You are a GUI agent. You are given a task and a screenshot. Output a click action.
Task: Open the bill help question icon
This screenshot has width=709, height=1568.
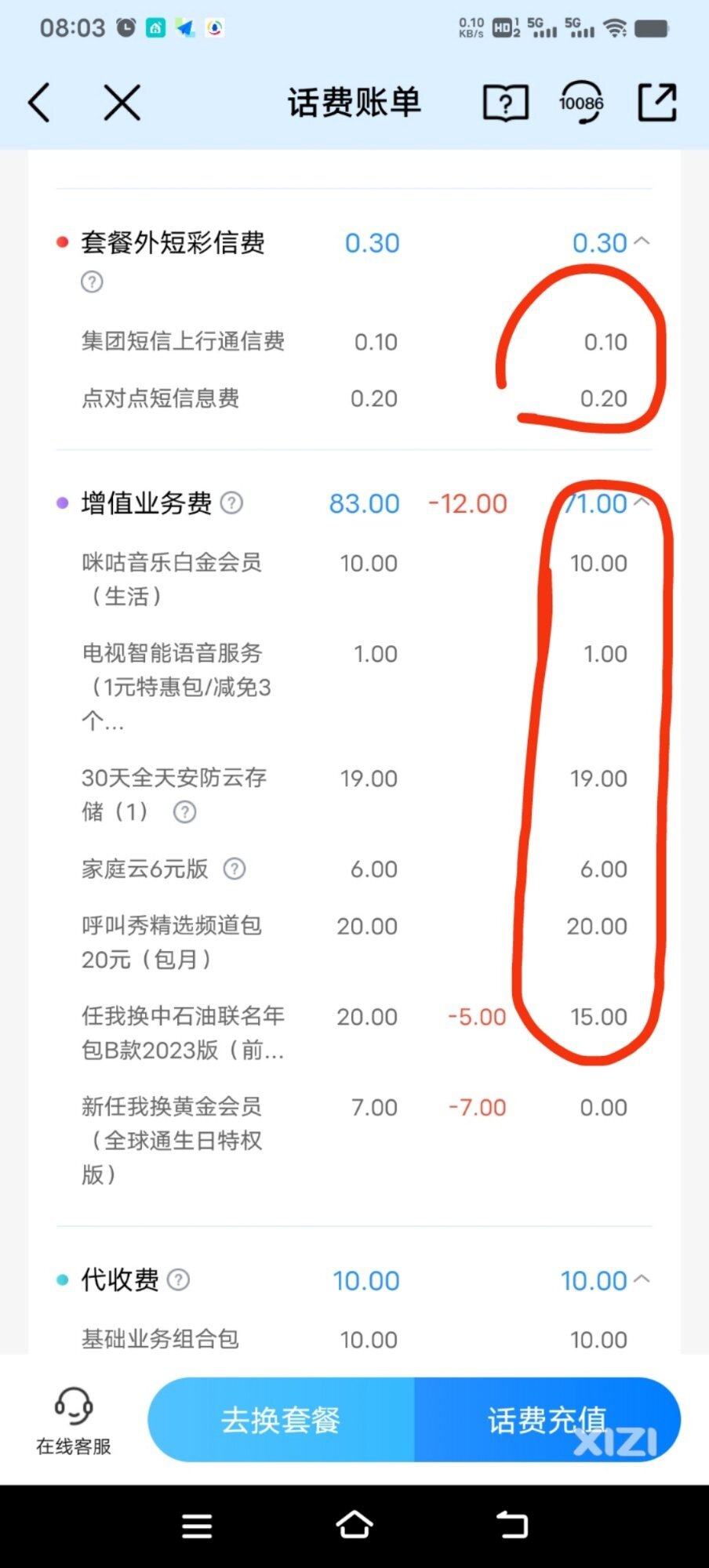(x=505, y=103)
